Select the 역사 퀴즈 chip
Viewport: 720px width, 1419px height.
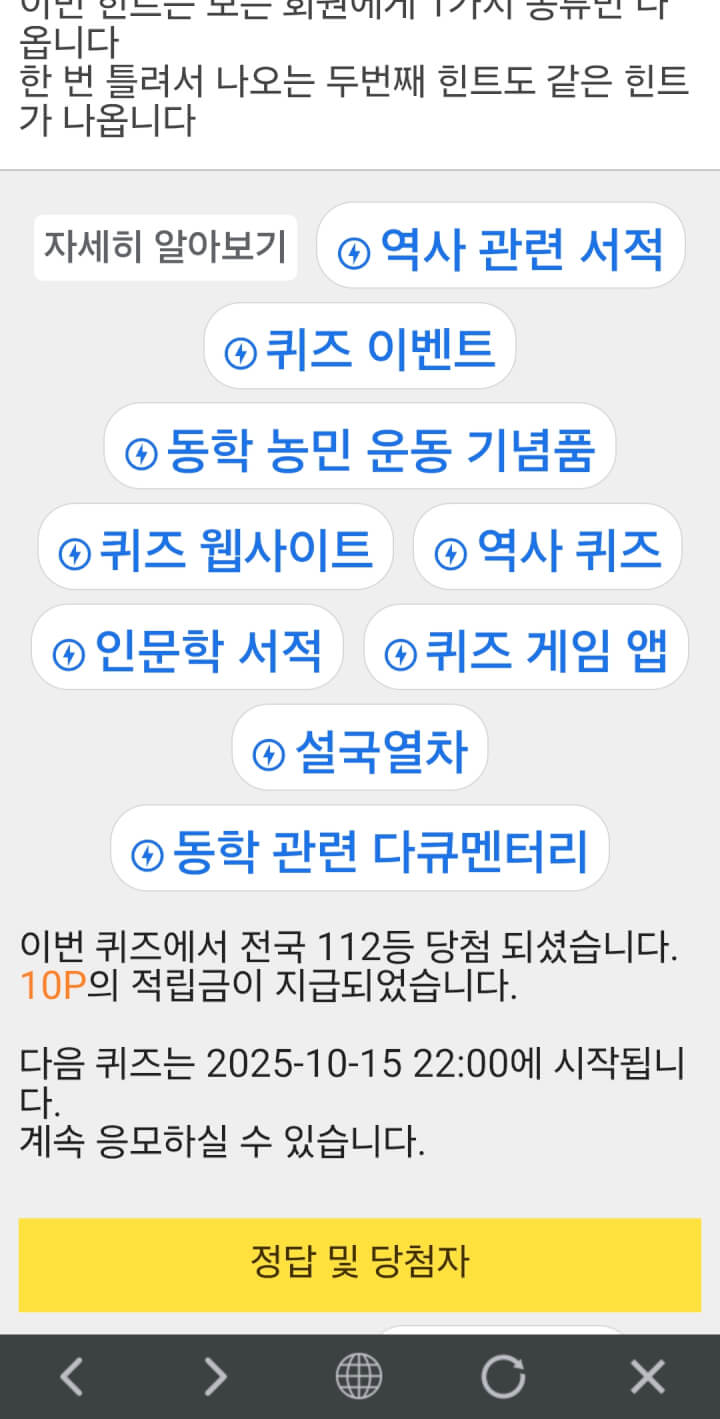(548, 548)
